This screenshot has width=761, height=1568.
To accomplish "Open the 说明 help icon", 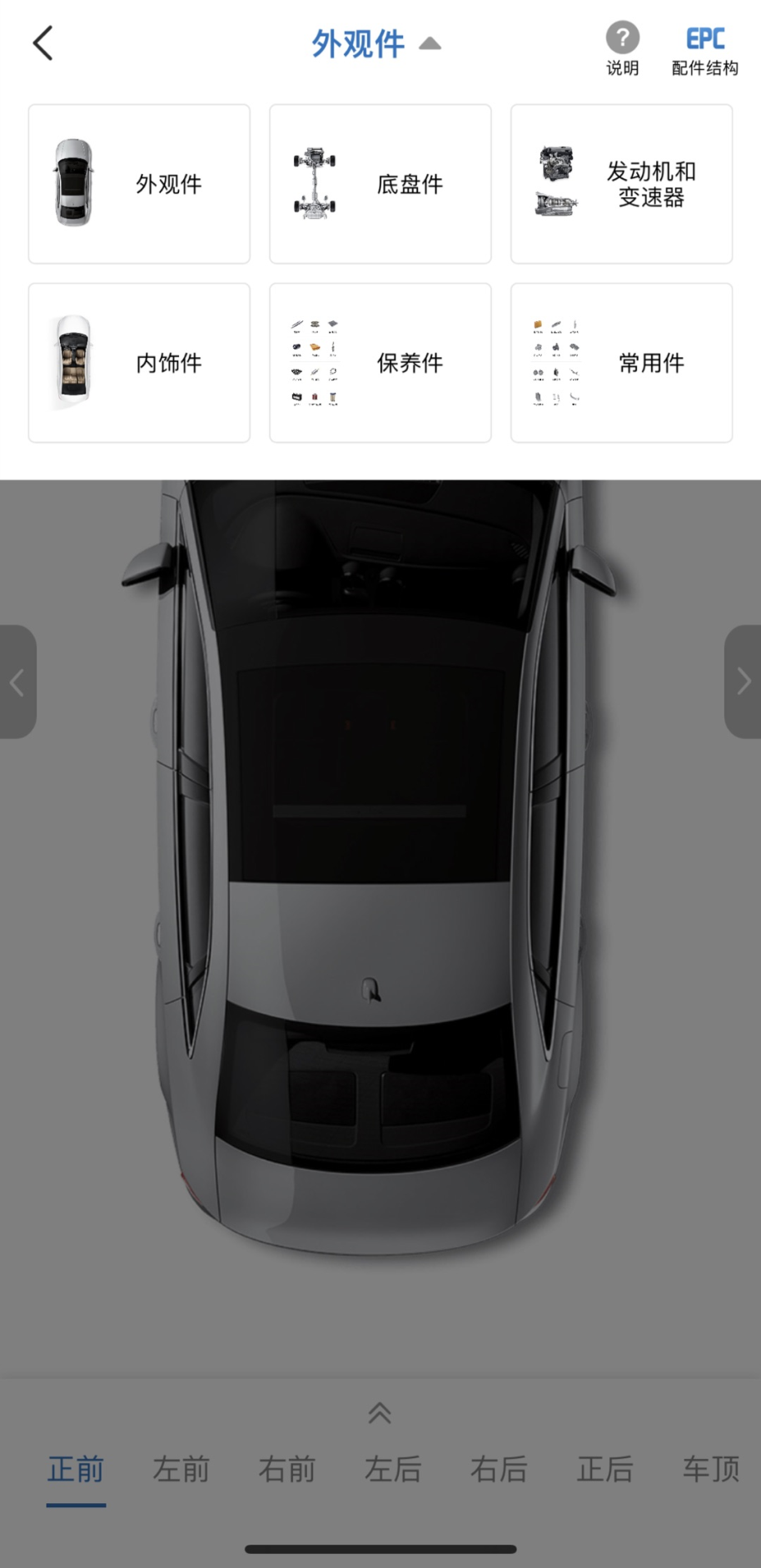I will 622,50.
